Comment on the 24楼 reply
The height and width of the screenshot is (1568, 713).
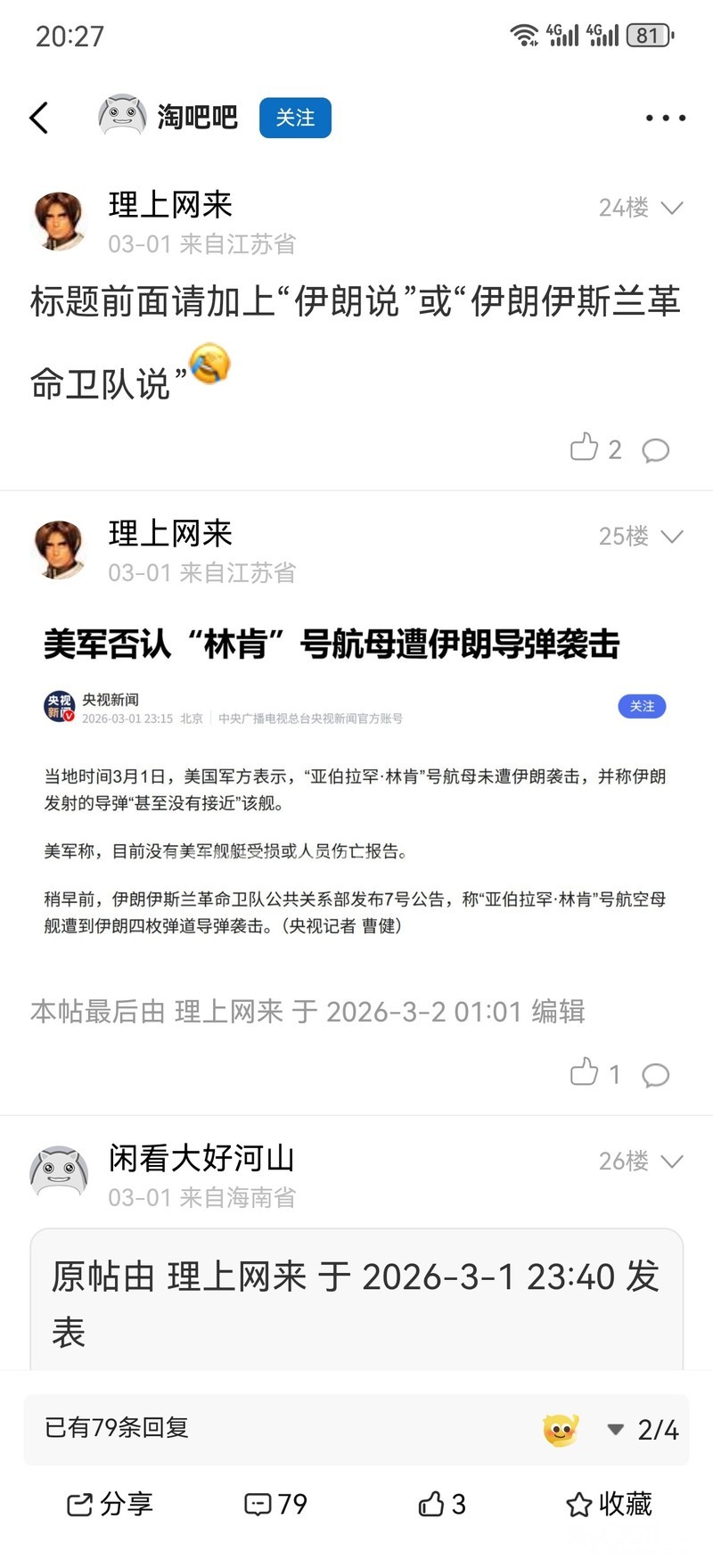point(655,450)
